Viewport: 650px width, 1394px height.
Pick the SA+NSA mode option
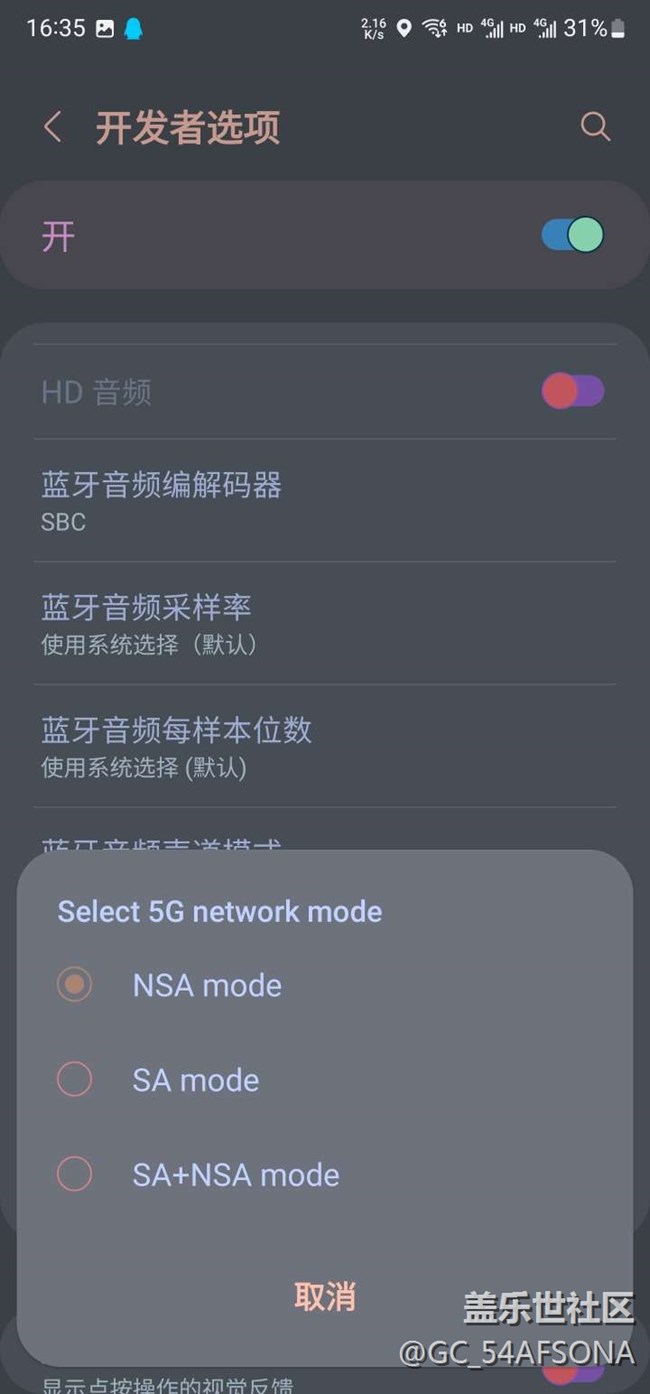click(x=75, y=1174)
